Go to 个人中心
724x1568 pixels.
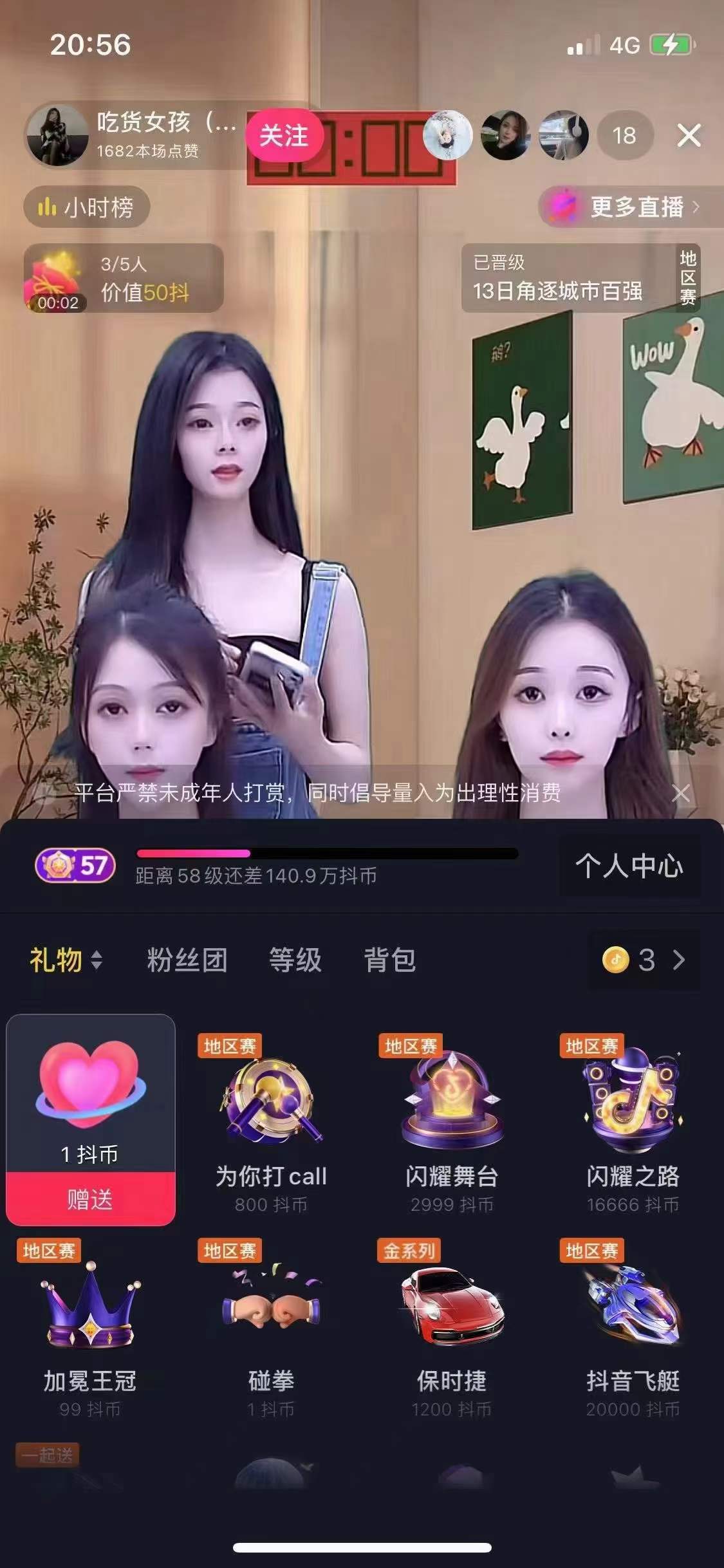tap(629, 866)
